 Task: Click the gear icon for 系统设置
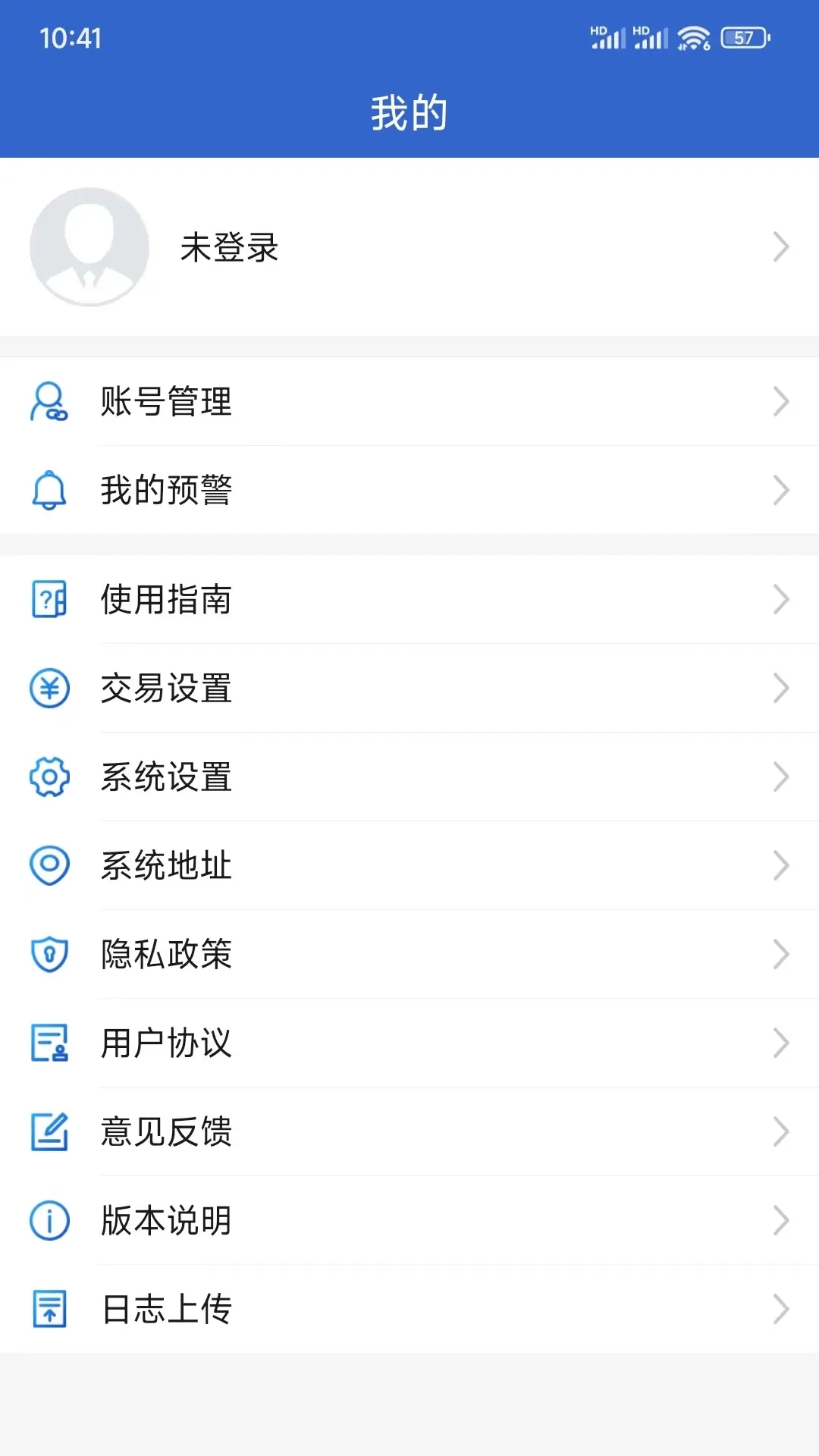point(49,777)
